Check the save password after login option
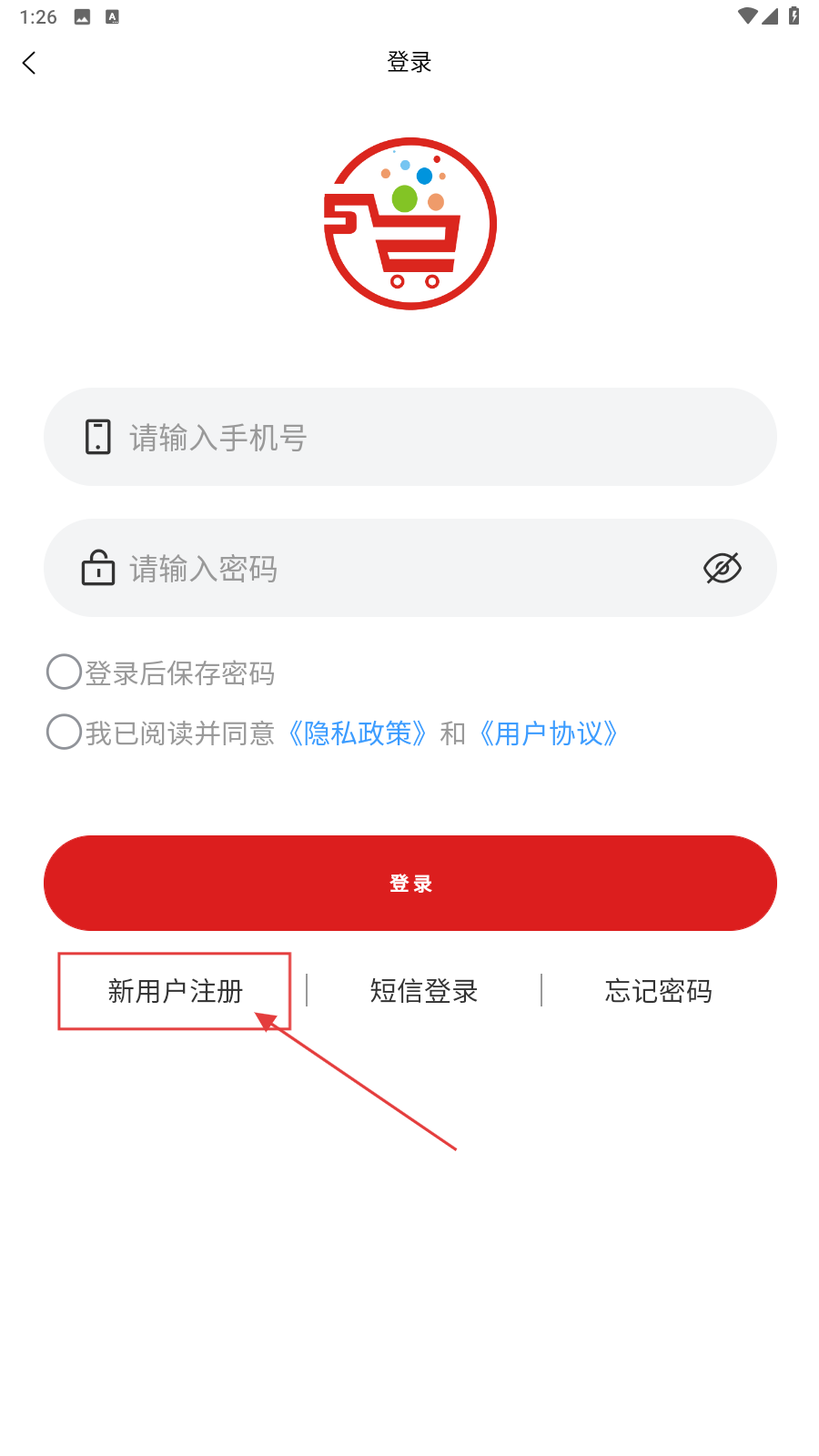The image size is (819, 1456). (x=65, y=672)
